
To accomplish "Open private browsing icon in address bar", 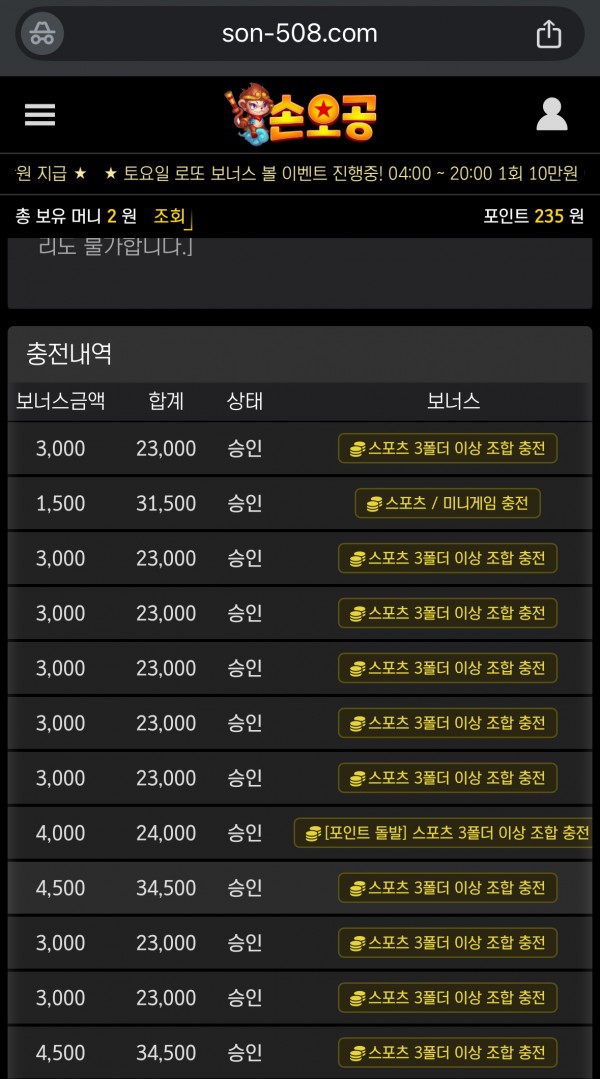I will [42, 34].
